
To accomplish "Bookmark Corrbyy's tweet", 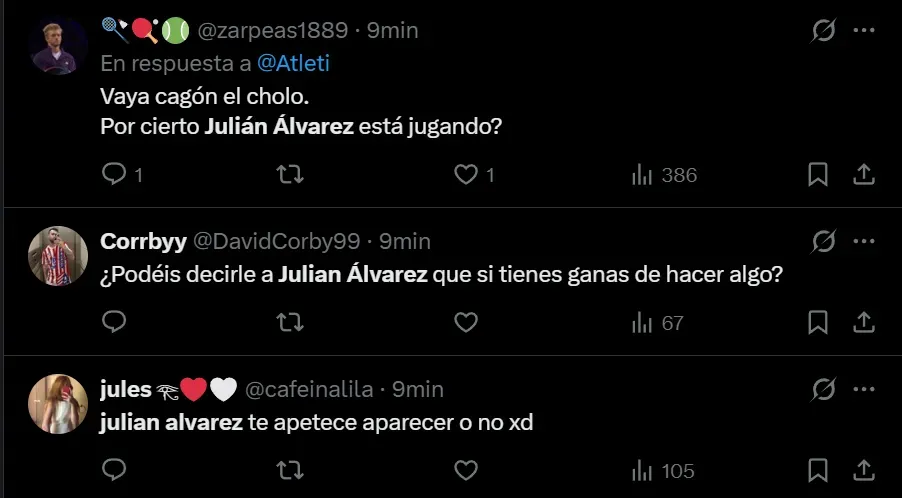I will 817,323.
